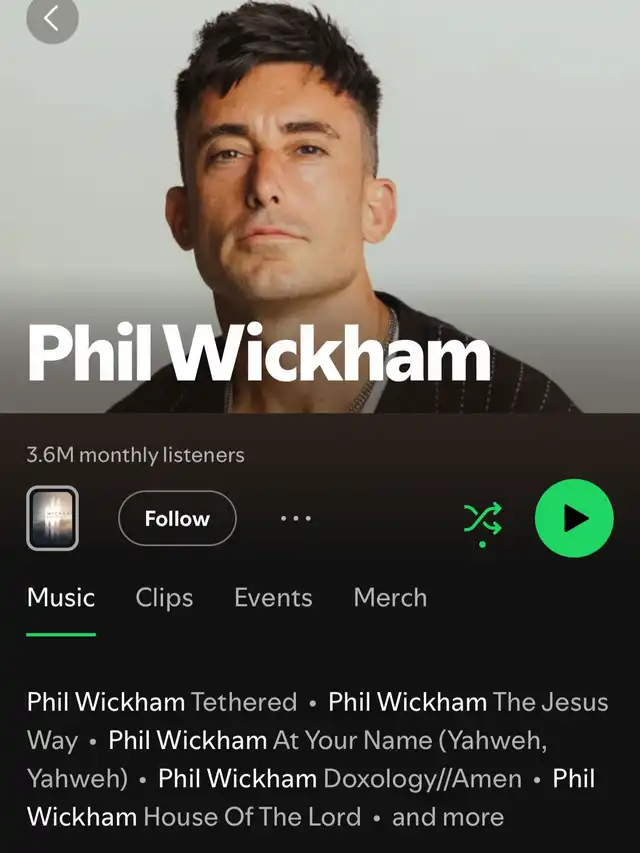Viewport: 640px width, 853px height.
Task: Select the Music tab
Action: click(x=61, y=598)
